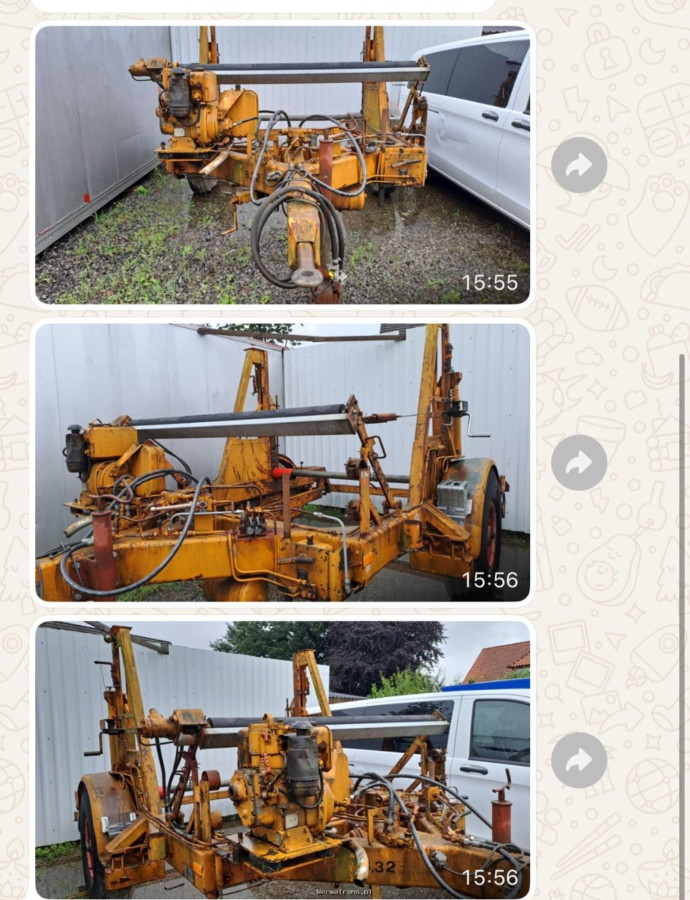Forward the last photo with number 32
The width and height of the screenshot is (690, 900).
point(579,760)
